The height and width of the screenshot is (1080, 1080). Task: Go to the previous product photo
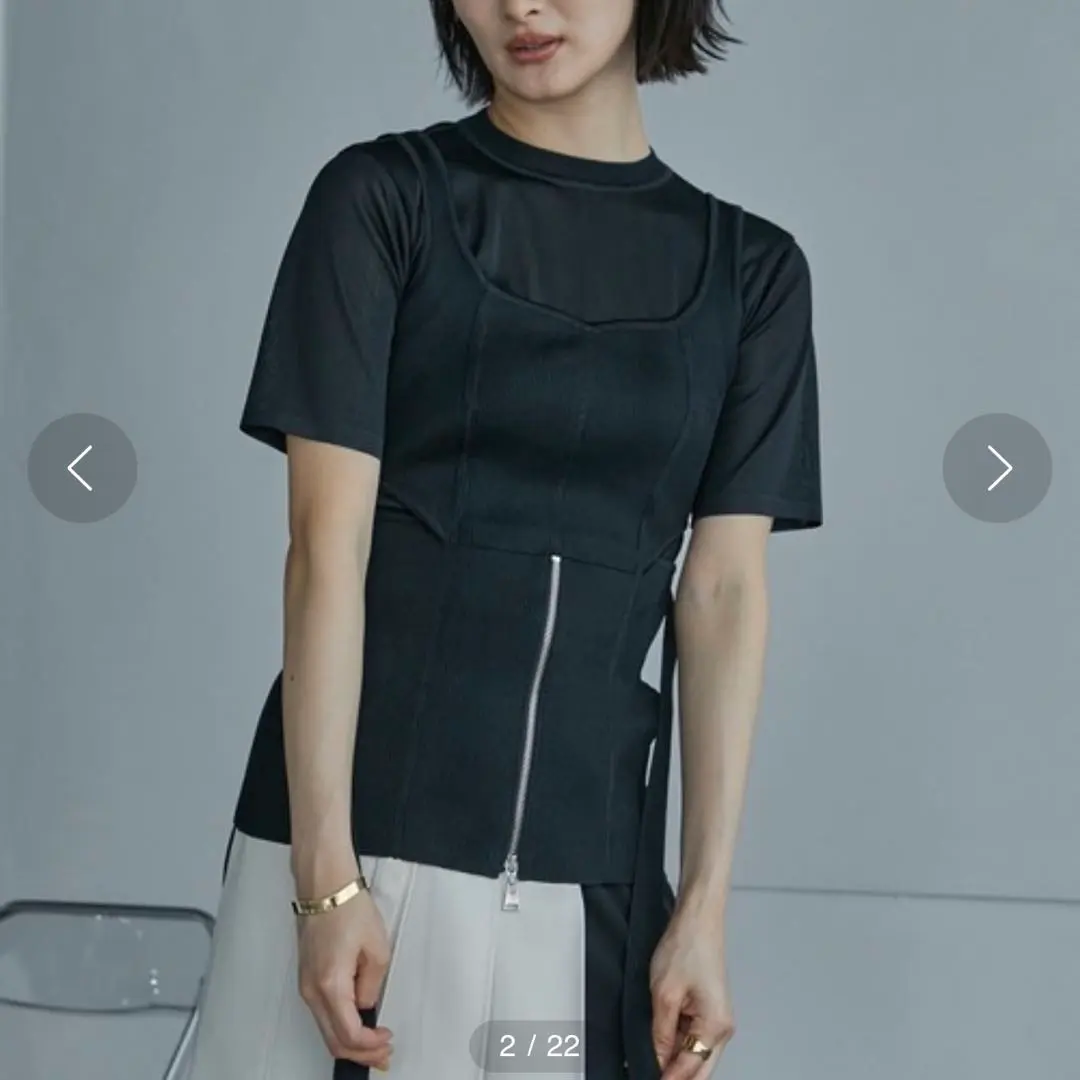tap(82, 467)
